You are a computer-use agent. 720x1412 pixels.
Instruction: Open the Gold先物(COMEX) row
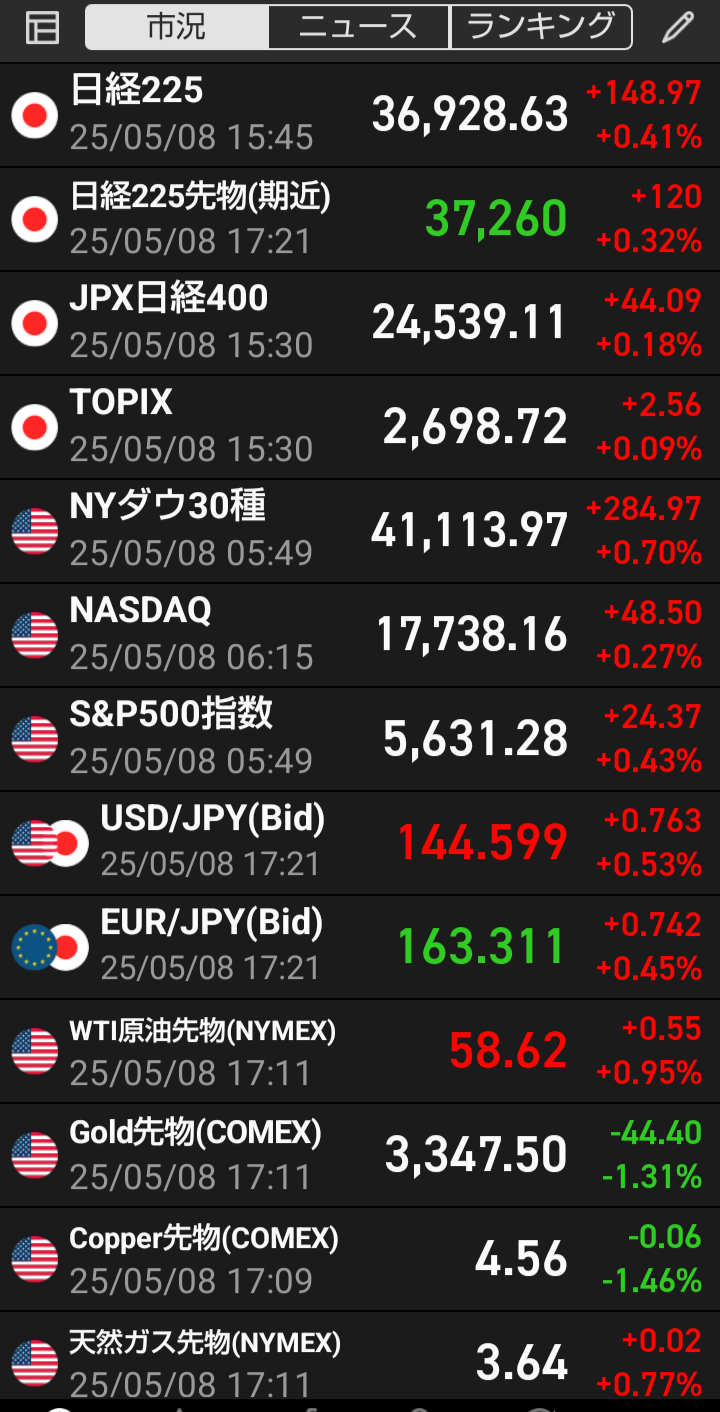(360, 1155)
